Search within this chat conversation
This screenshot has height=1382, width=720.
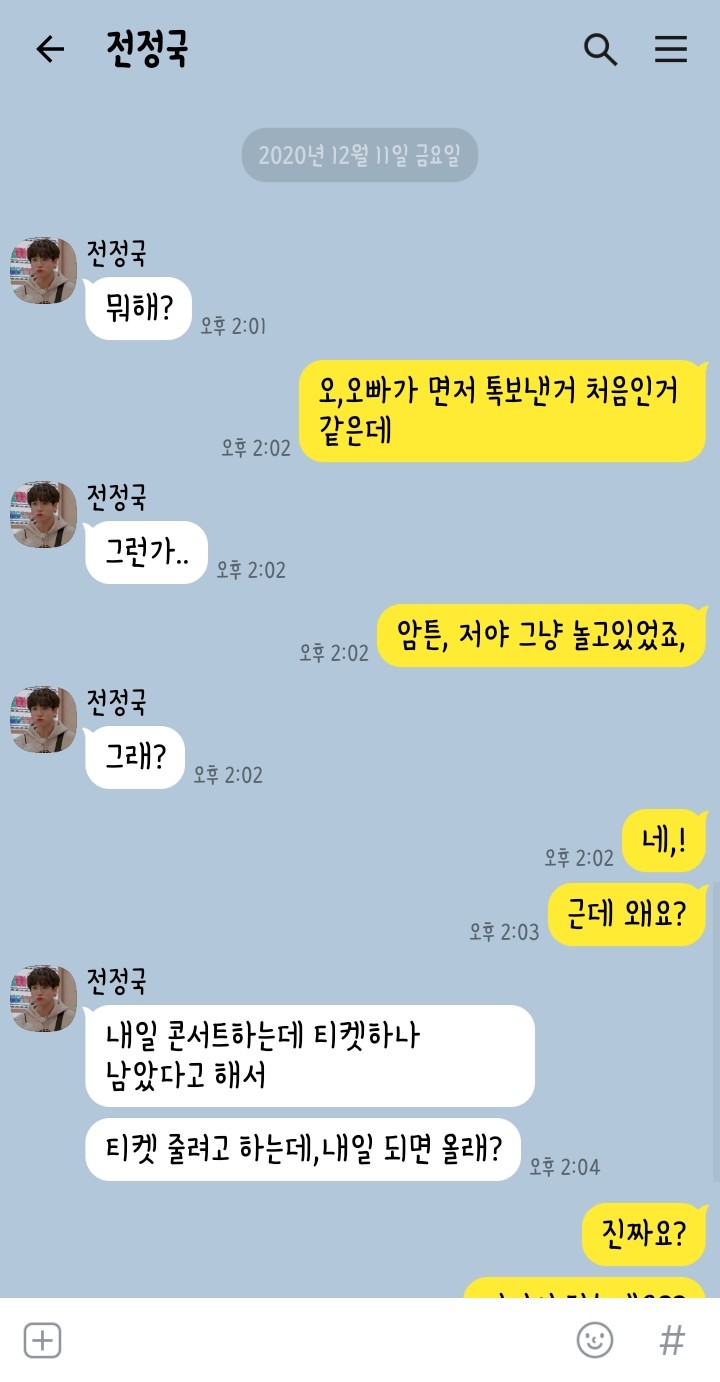click(x=600, y=49)
